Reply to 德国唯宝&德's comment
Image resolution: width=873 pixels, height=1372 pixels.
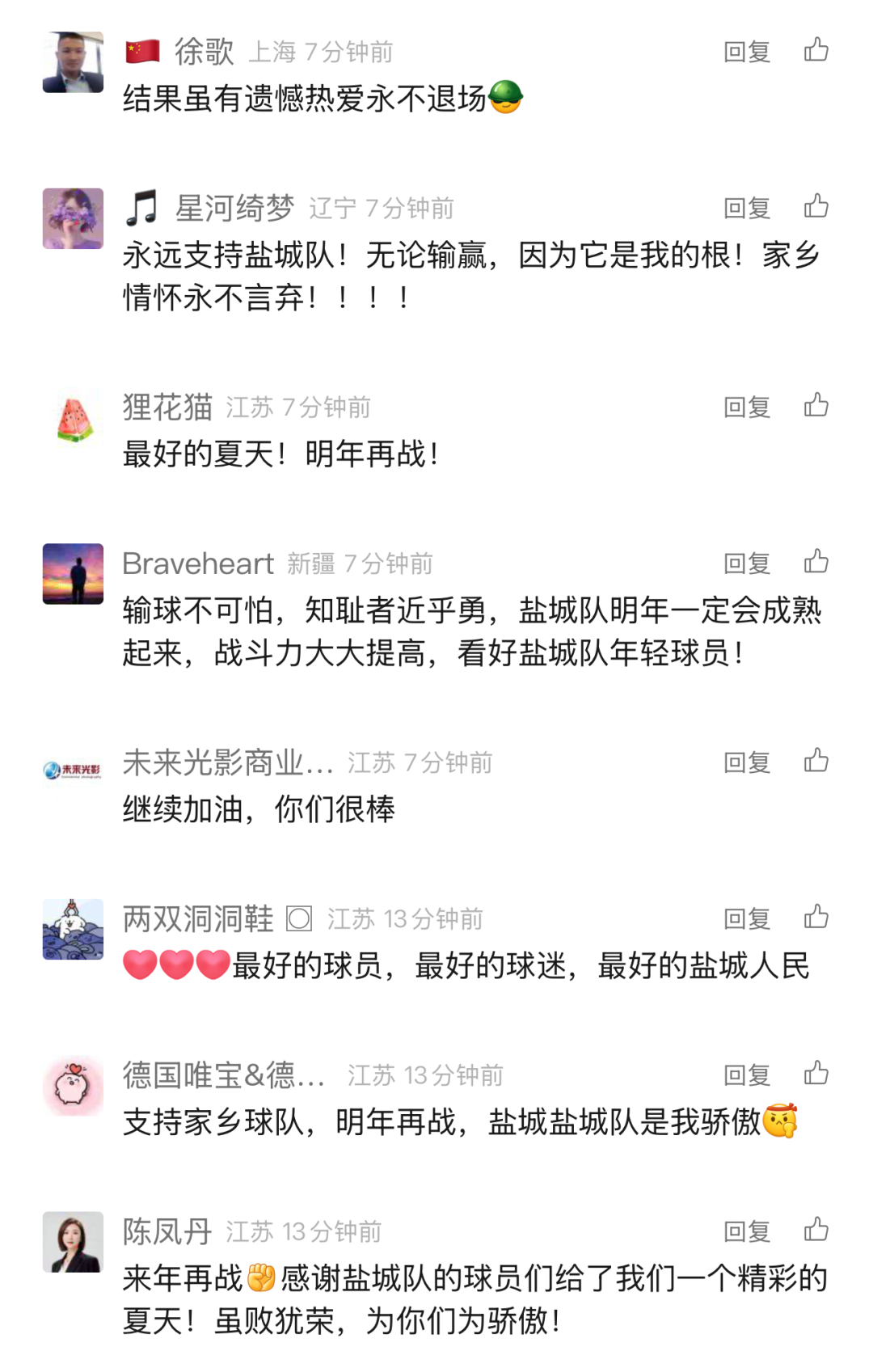tap(746, 1075)
